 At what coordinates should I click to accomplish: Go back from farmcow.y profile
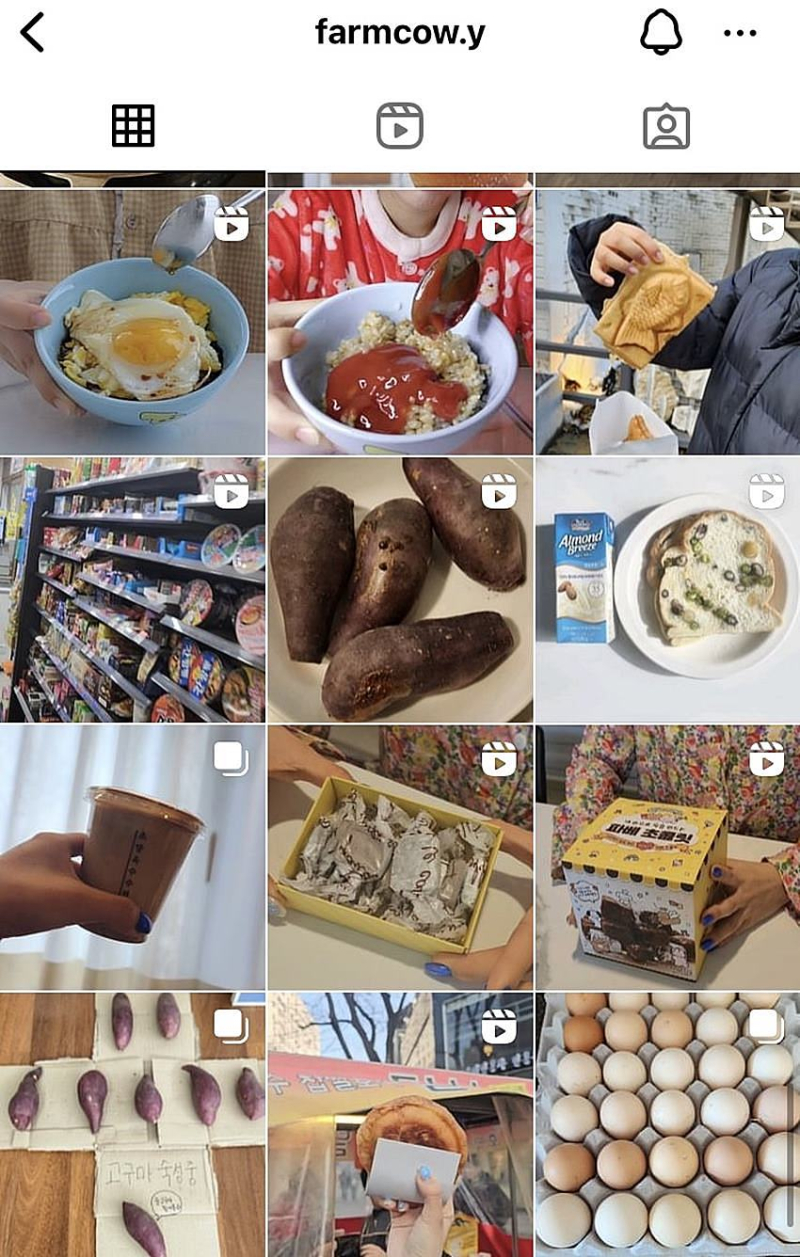click(33, 33)
